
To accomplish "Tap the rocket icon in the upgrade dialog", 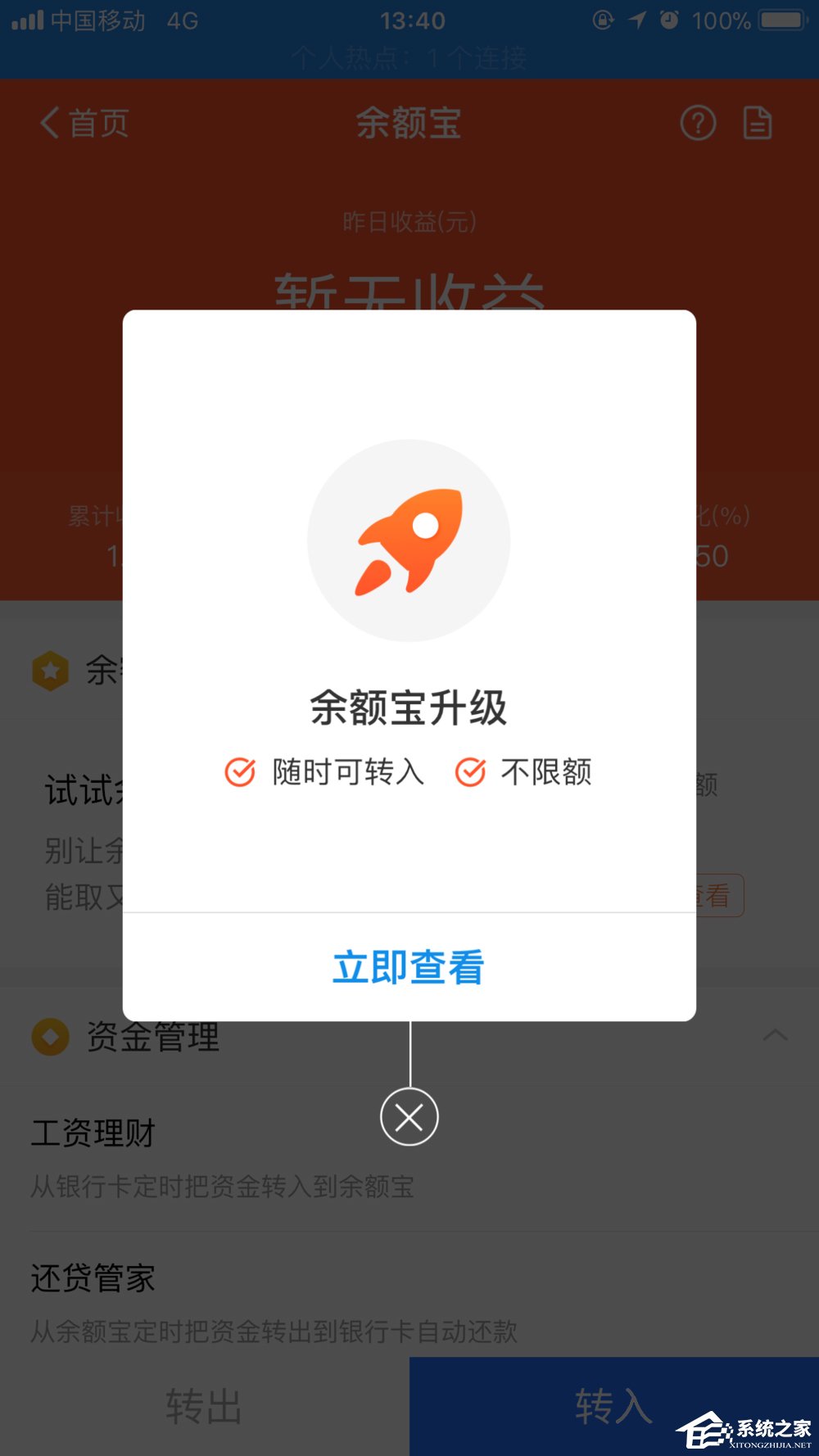I will tap(409, 540).
